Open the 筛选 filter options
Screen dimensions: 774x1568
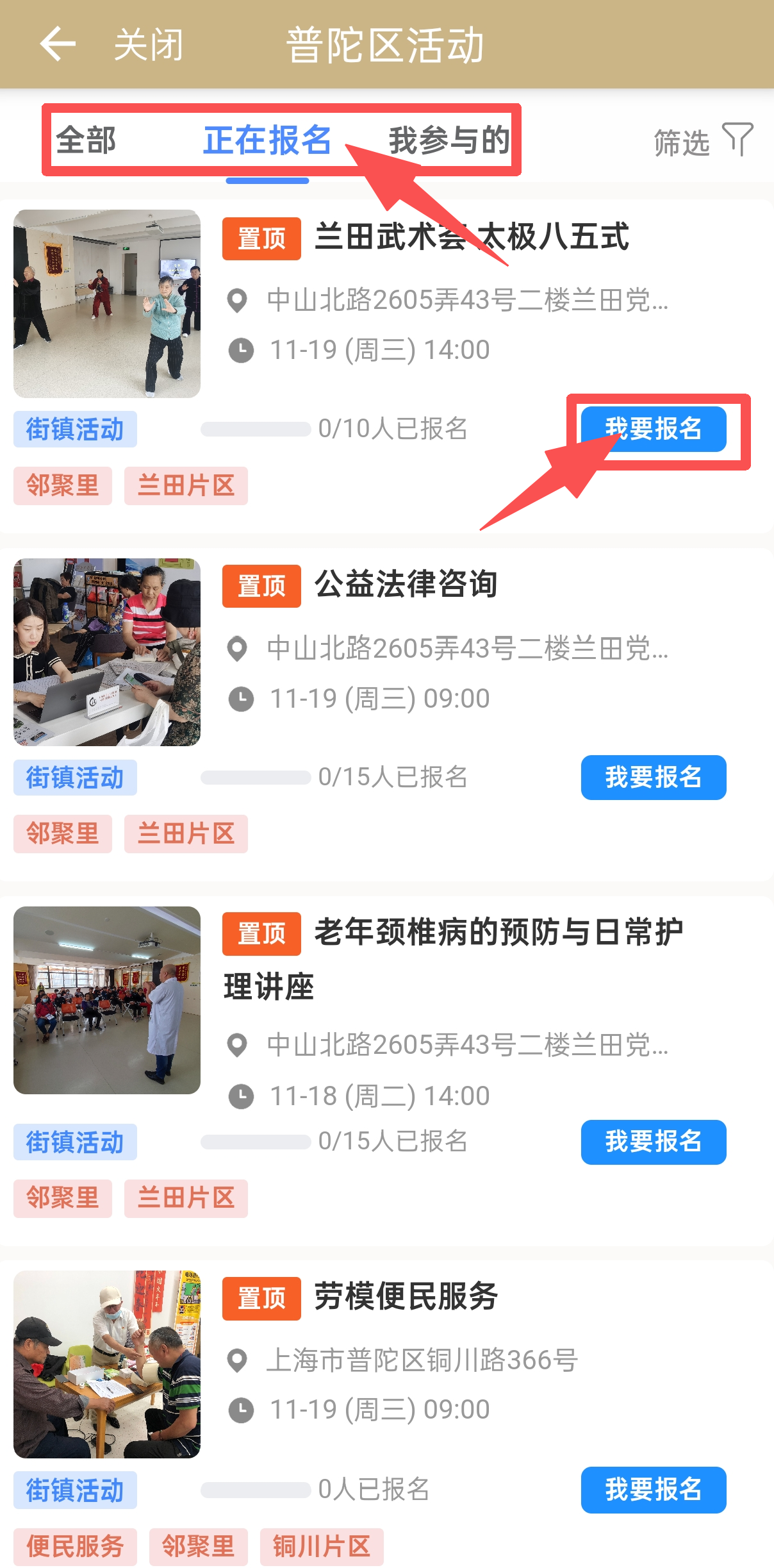[x=702, y=141]
